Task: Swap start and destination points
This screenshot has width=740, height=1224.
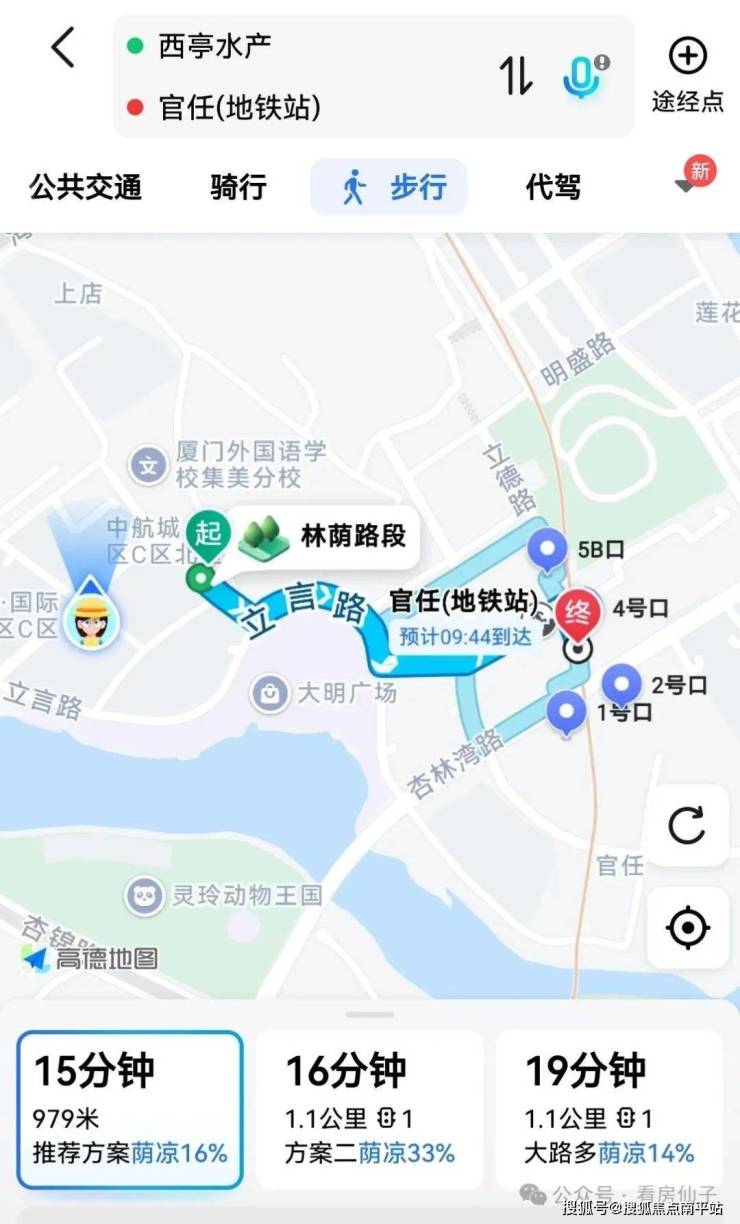Action: 516,76
